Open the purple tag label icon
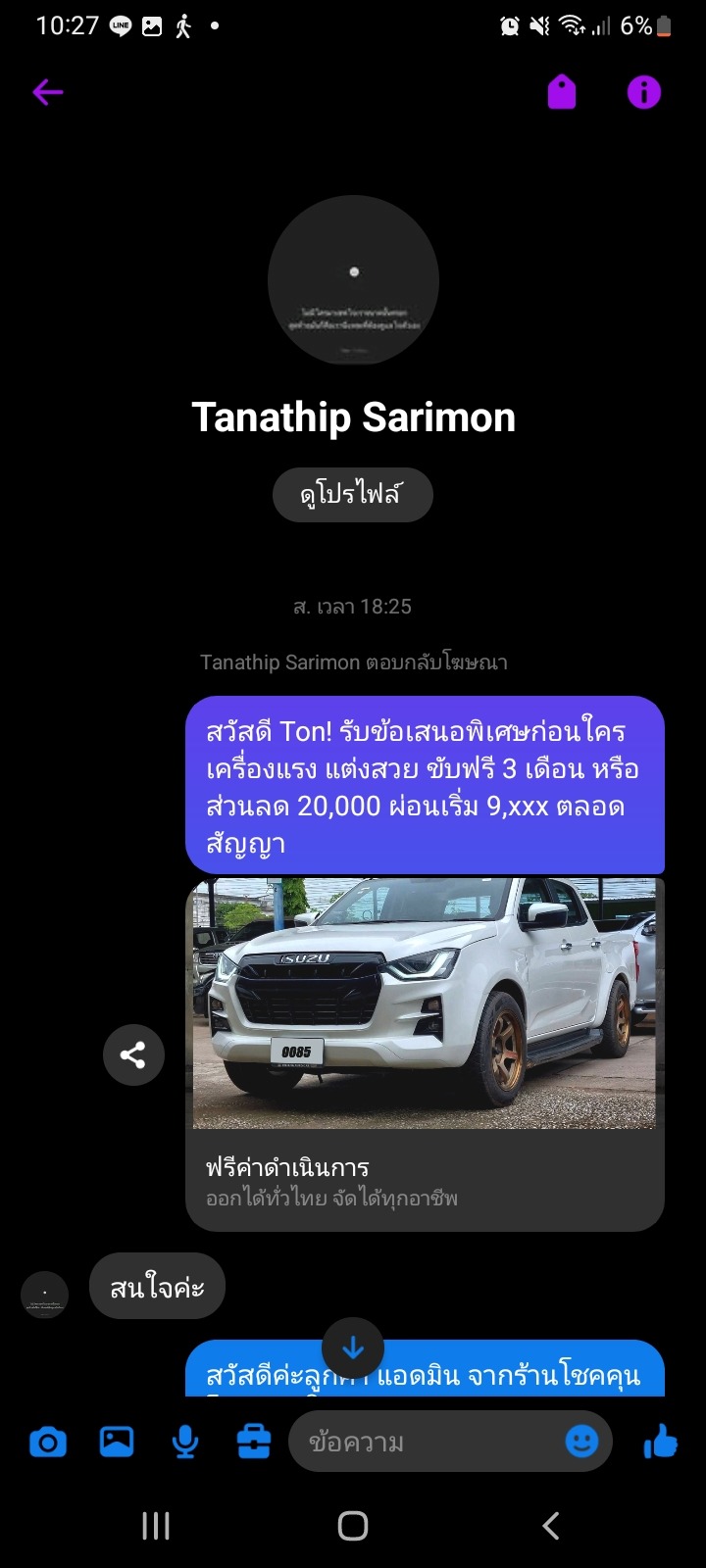The width and height of the screenshot is (706, 1568). click(x=562, y=92)
